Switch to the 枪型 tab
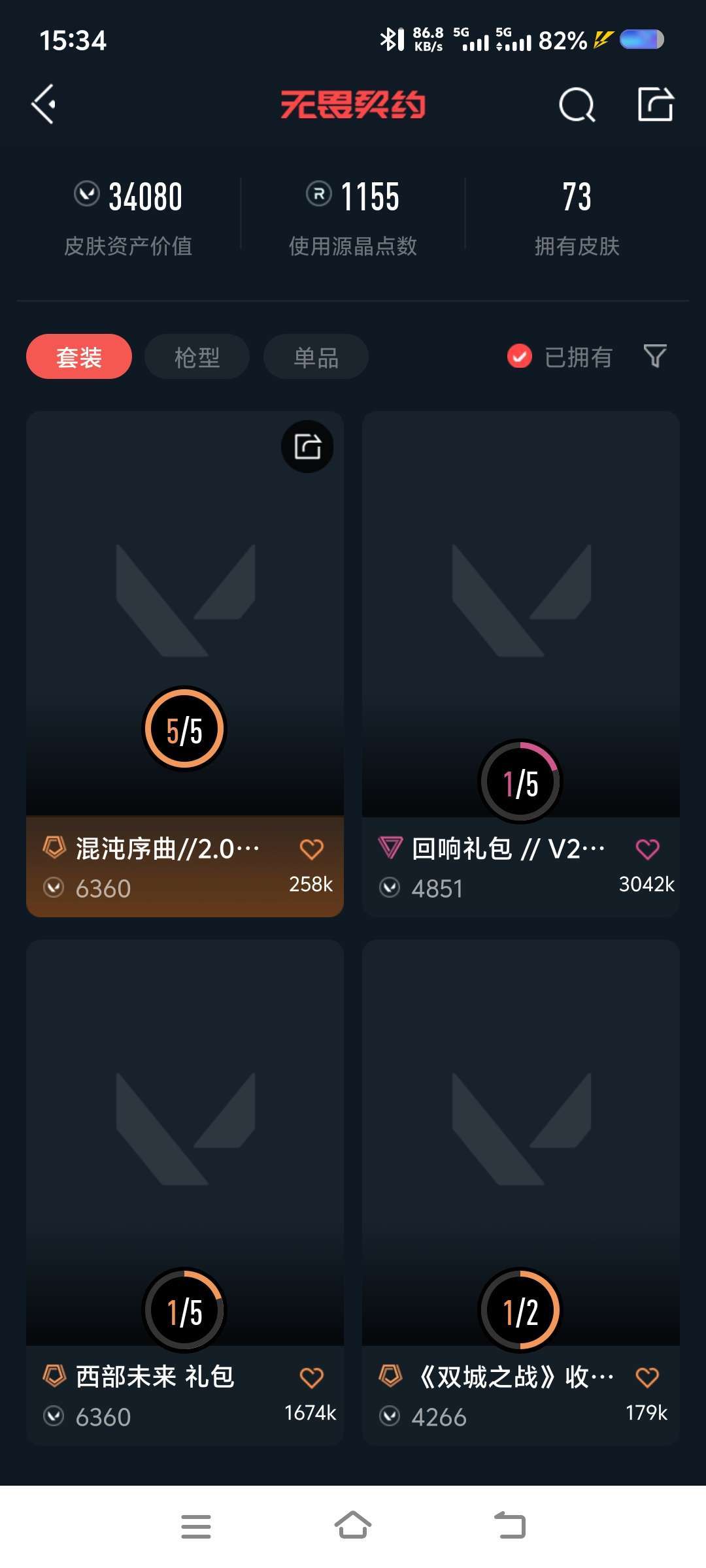Viewport: 706px width, 1568px height. point(197,356)
